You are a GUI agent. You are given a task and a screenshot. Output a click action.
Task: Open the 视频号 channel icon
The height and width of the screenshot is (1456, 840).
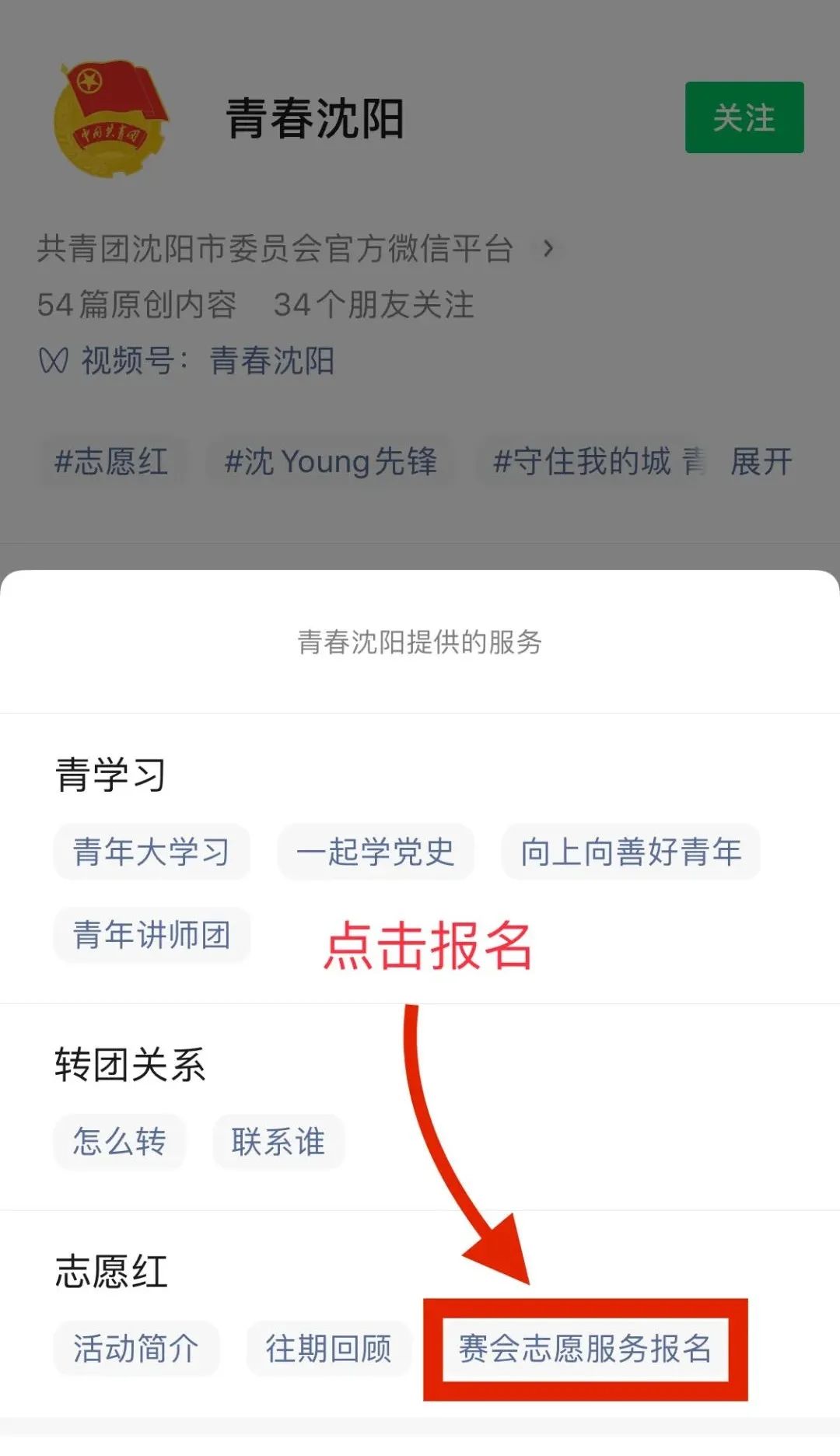[54, 360]
